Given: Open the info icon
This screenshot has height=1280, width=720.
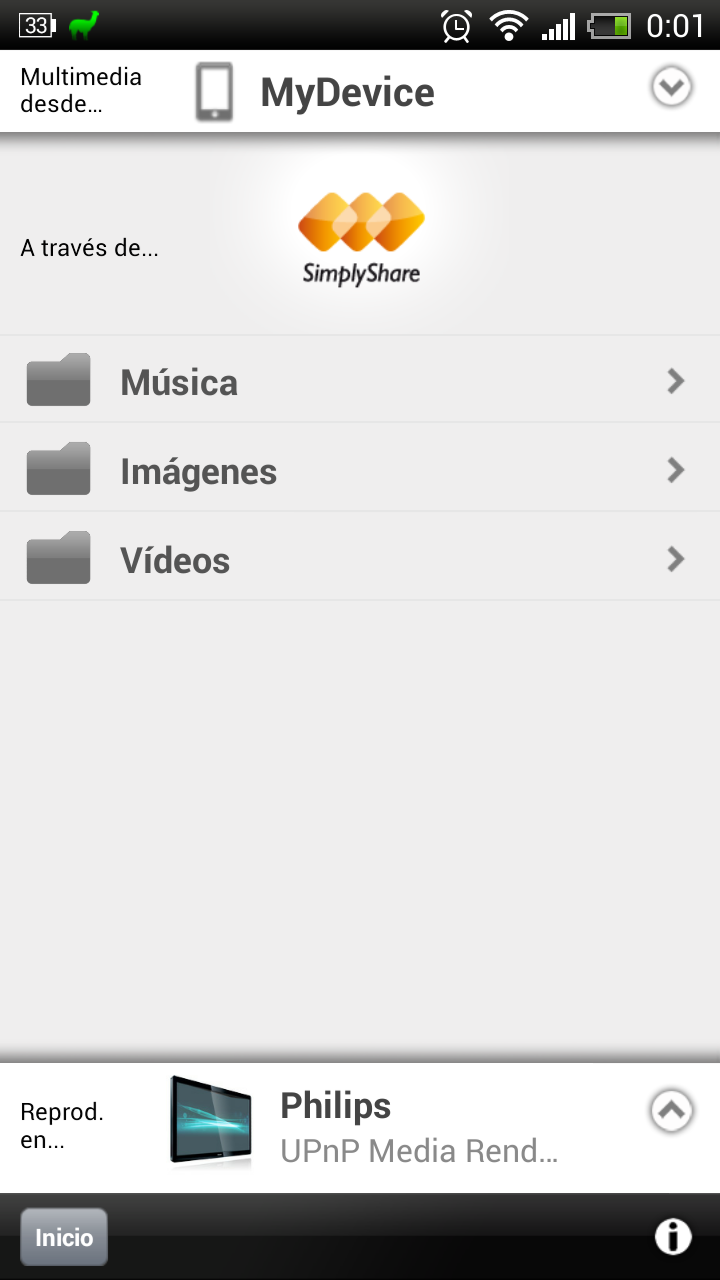Looking at the screenshot, I should coord(672,1237).
